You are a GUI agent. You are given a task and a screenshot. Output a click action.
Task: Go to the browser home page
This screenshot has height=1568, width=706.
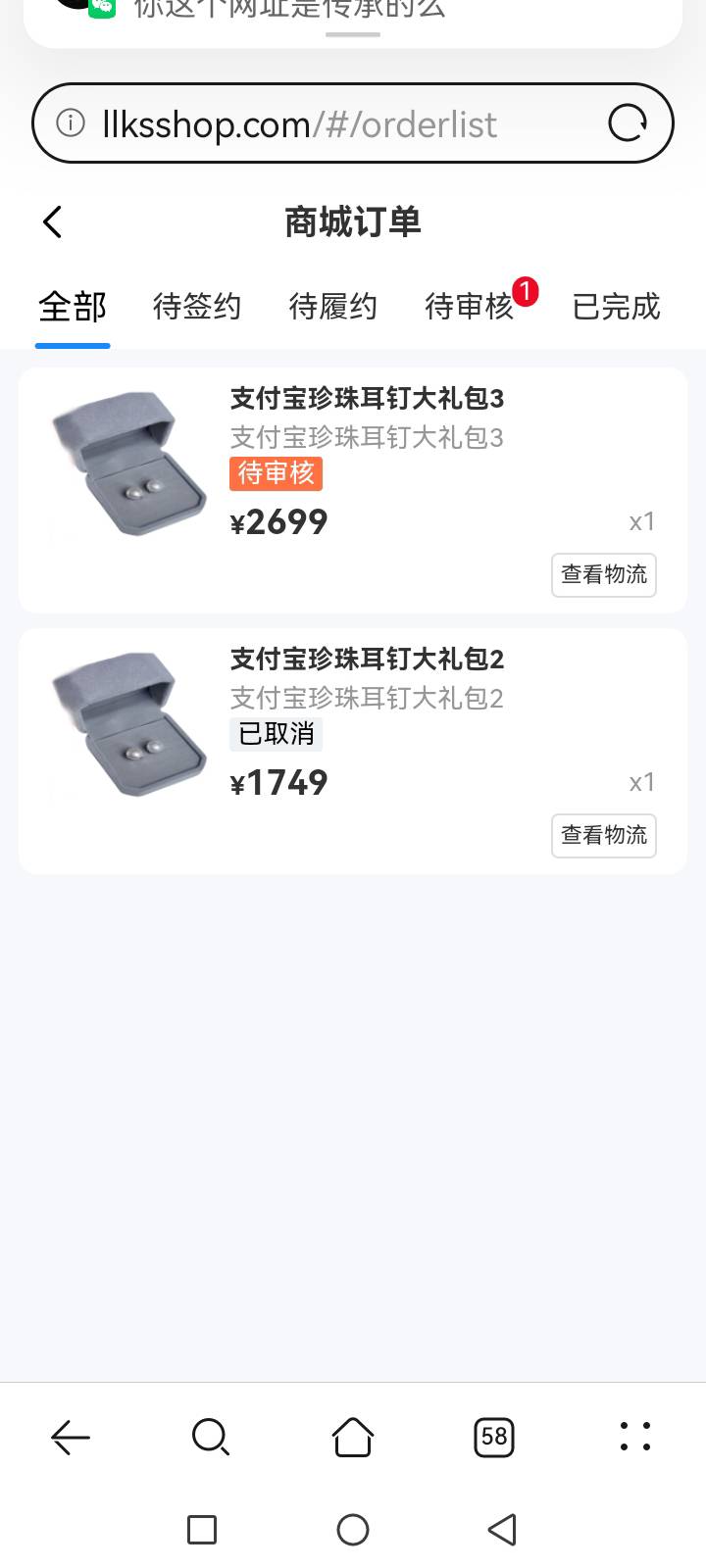pyautogui.click(x=353, y=1437)
